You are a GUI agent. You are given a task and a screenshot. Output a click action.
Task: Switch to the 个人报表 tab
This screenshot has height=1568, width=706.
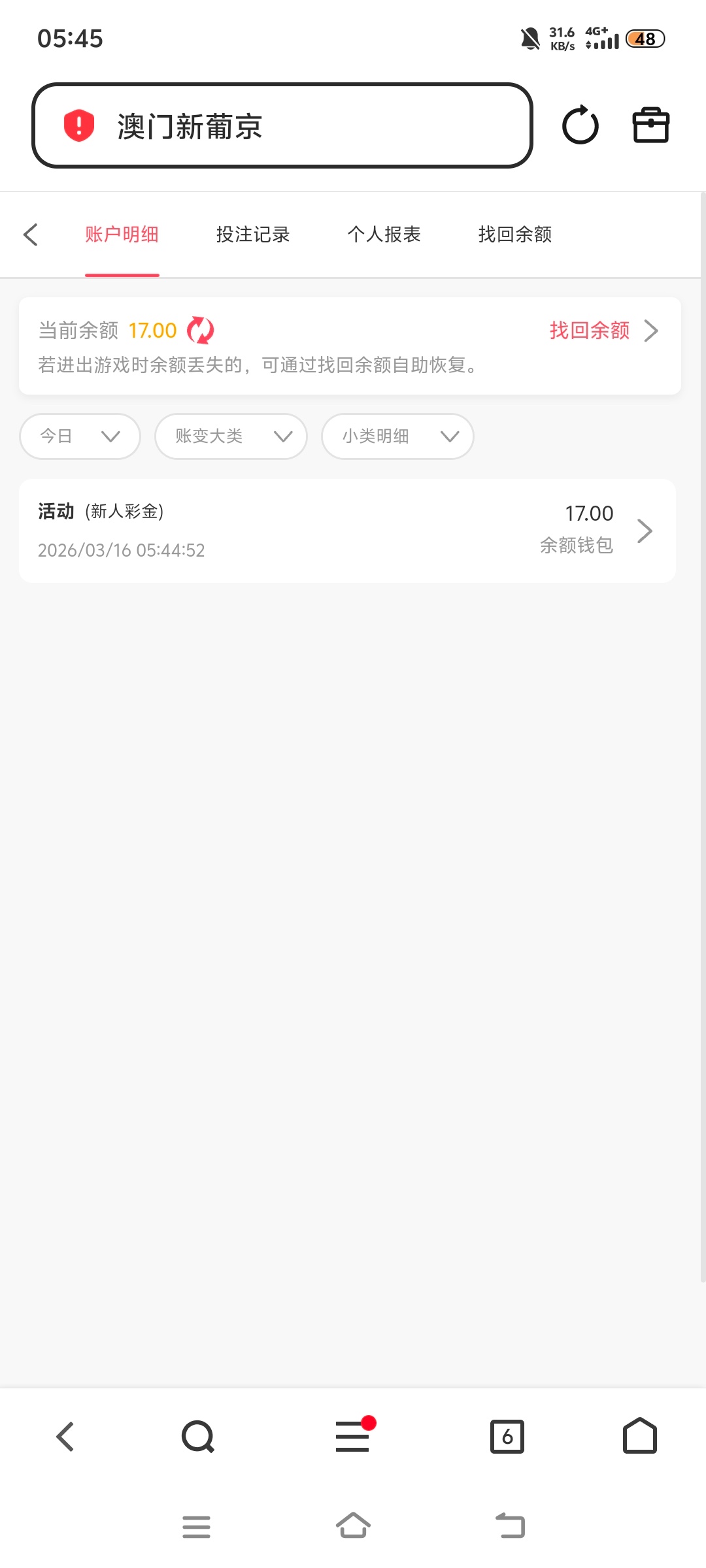[384, 235]
